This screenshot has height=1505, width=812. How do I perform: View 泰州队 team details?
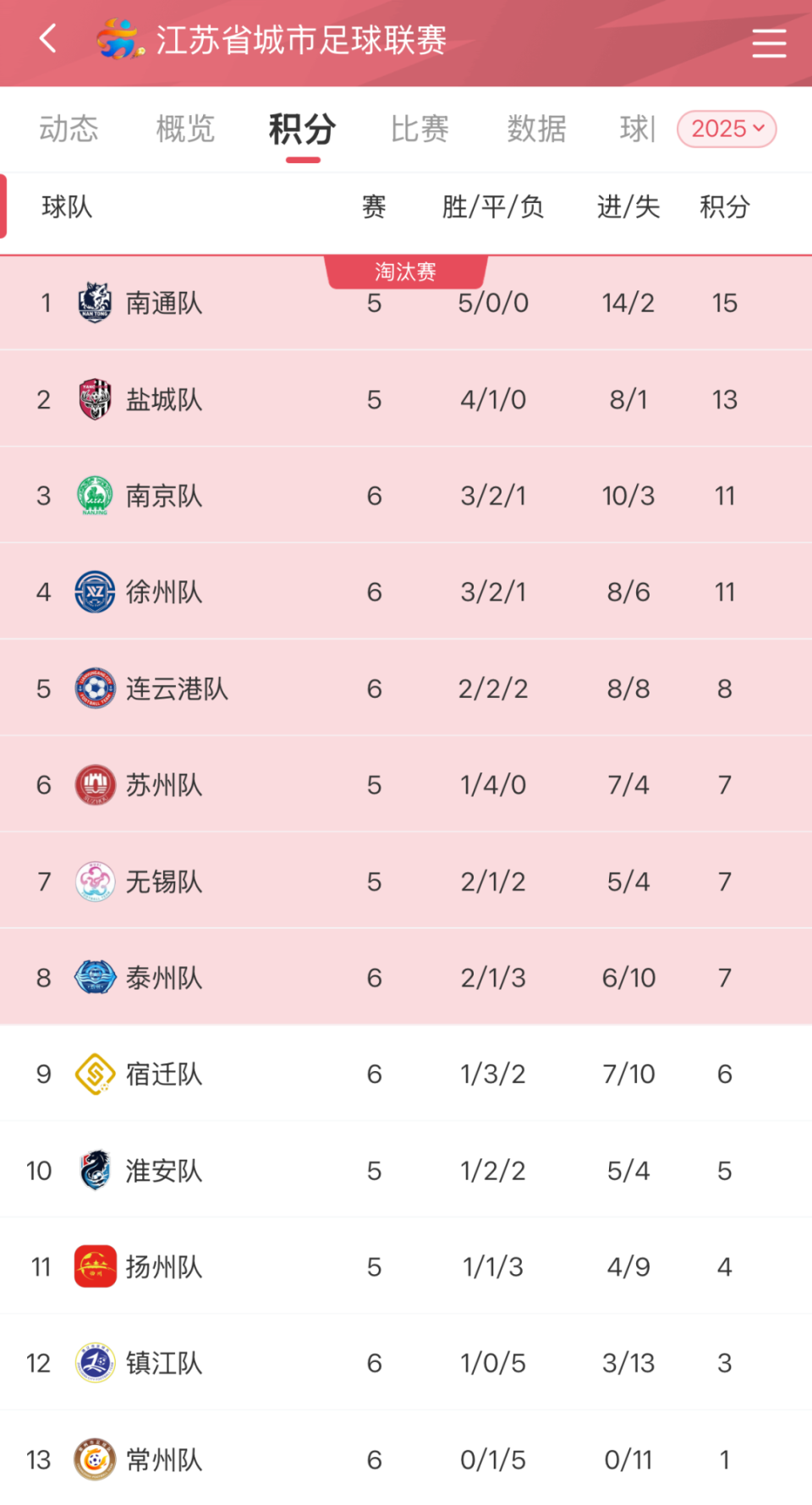[406, 978]
